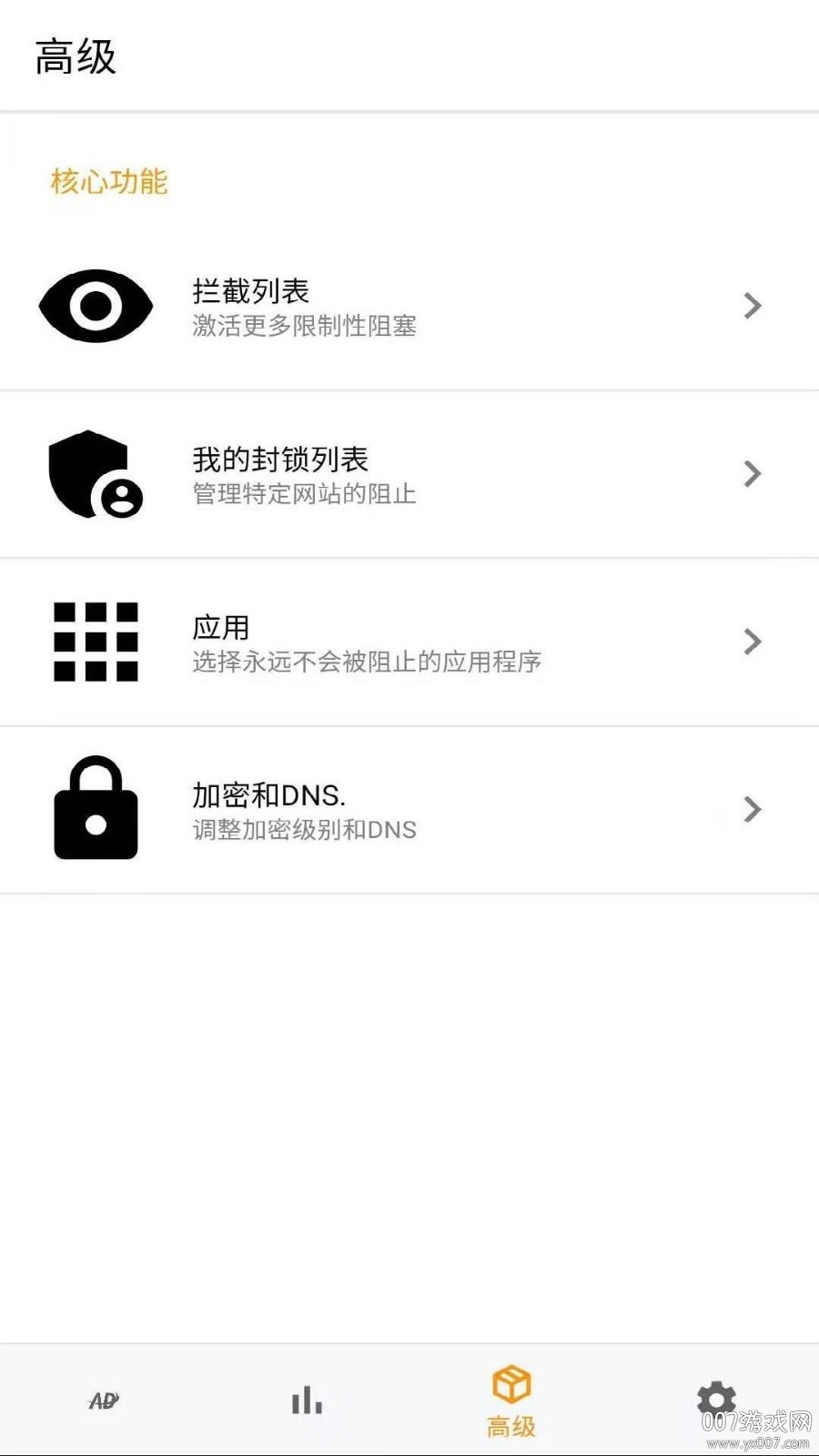Select the padlock icon for 加密和DNS
819x1456 pixels.
point(95,809)
